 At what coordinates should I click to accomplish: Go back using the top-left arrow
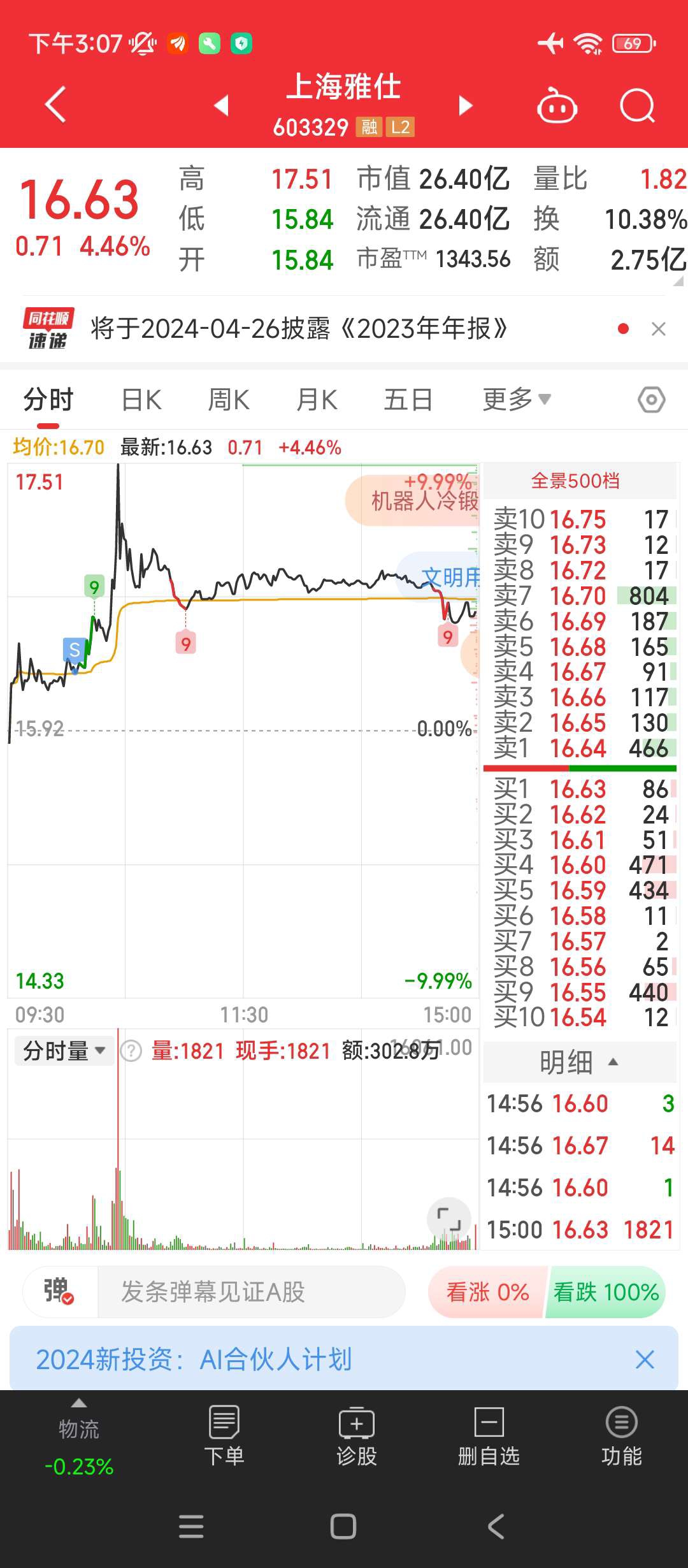tap(55, 105)
